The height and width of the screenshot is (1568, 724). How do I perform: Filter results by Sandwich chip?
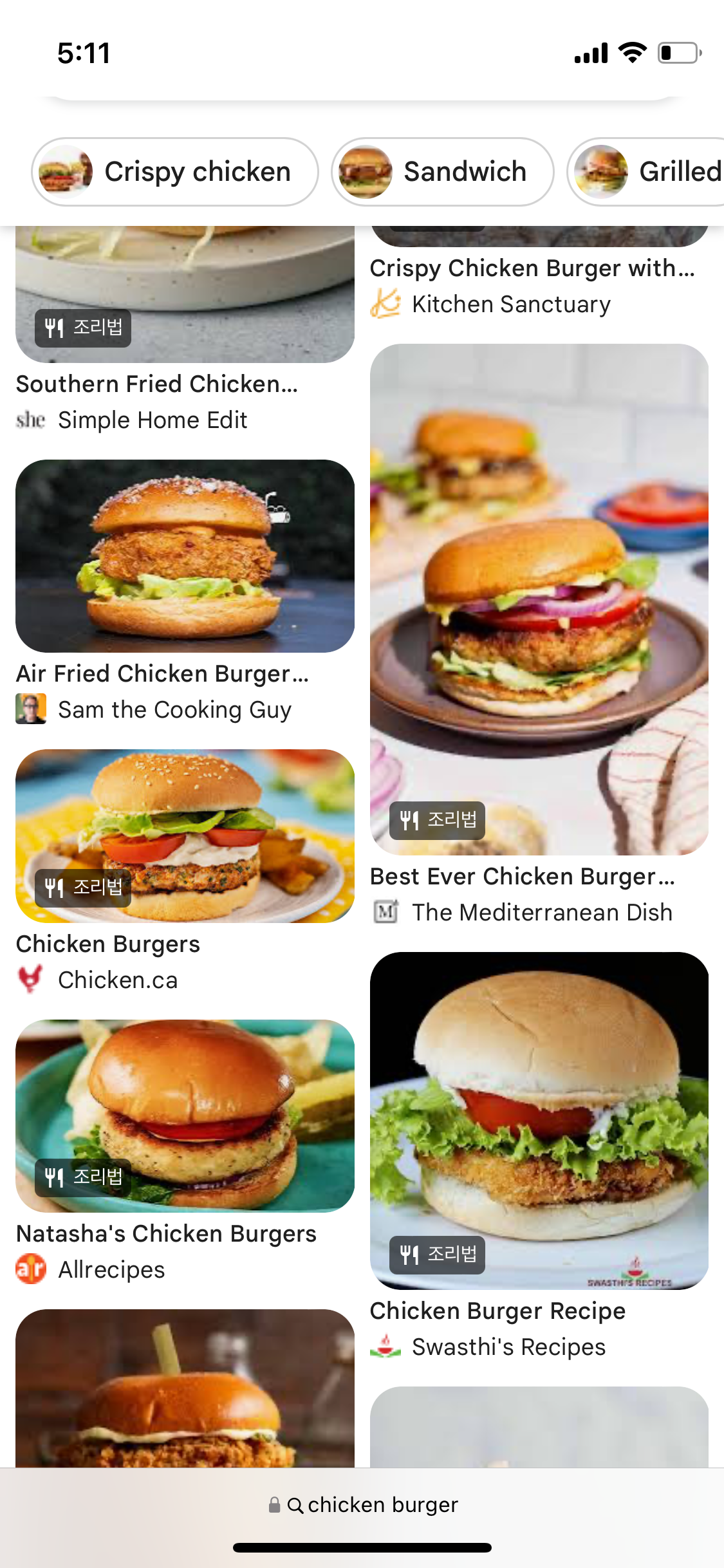(x=442, y=172)
